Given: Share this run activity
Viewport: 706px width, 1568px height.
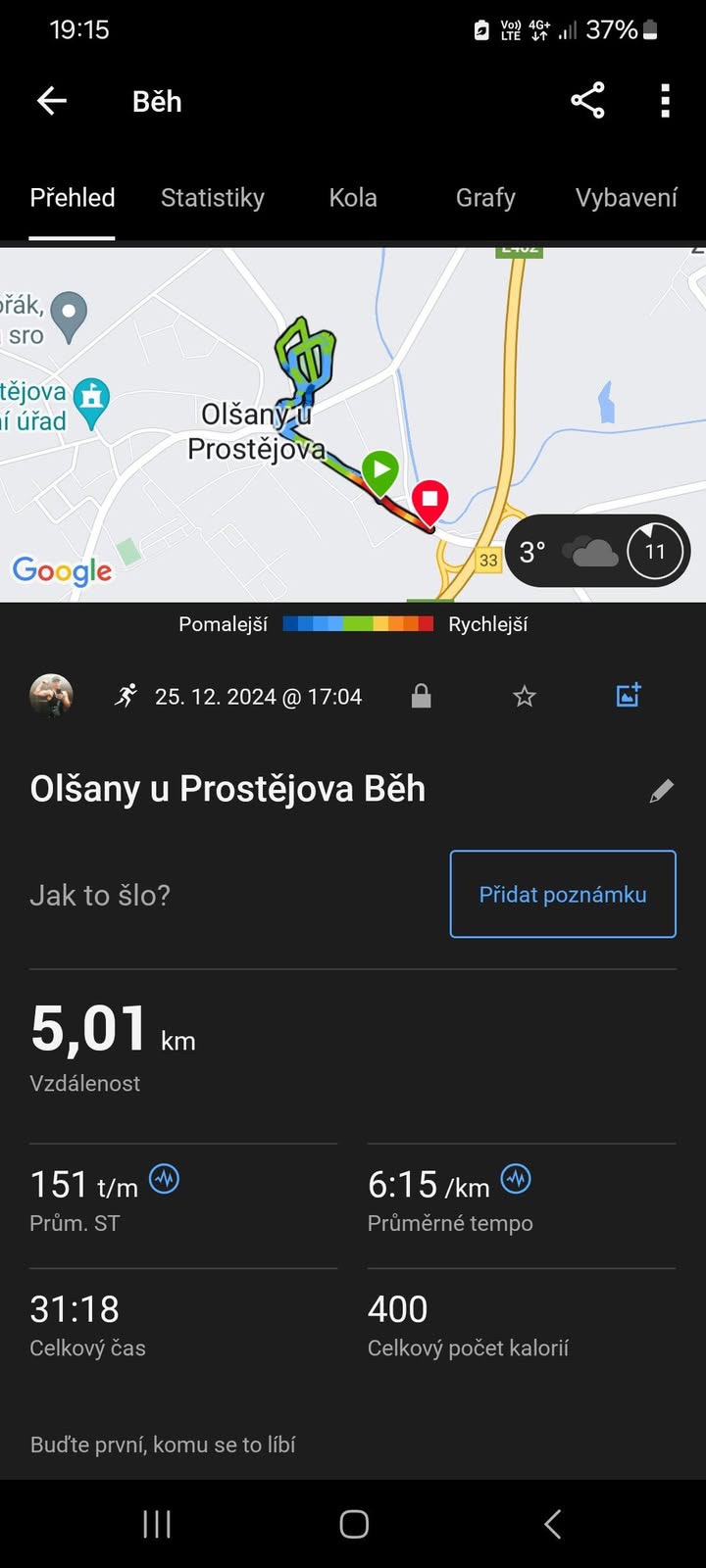Looking at the screenshot, I should pyautogui.click(x=587, y=101).
